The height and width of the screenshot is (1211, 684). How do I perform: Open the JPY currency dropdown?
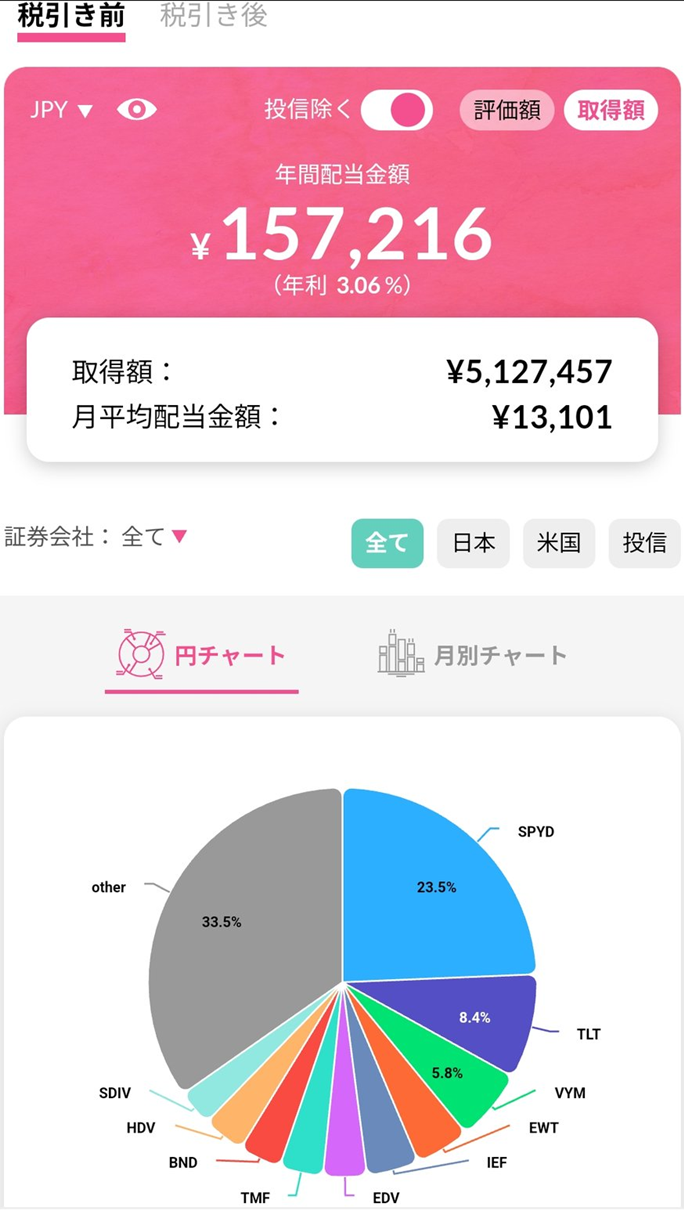(61, 110)
